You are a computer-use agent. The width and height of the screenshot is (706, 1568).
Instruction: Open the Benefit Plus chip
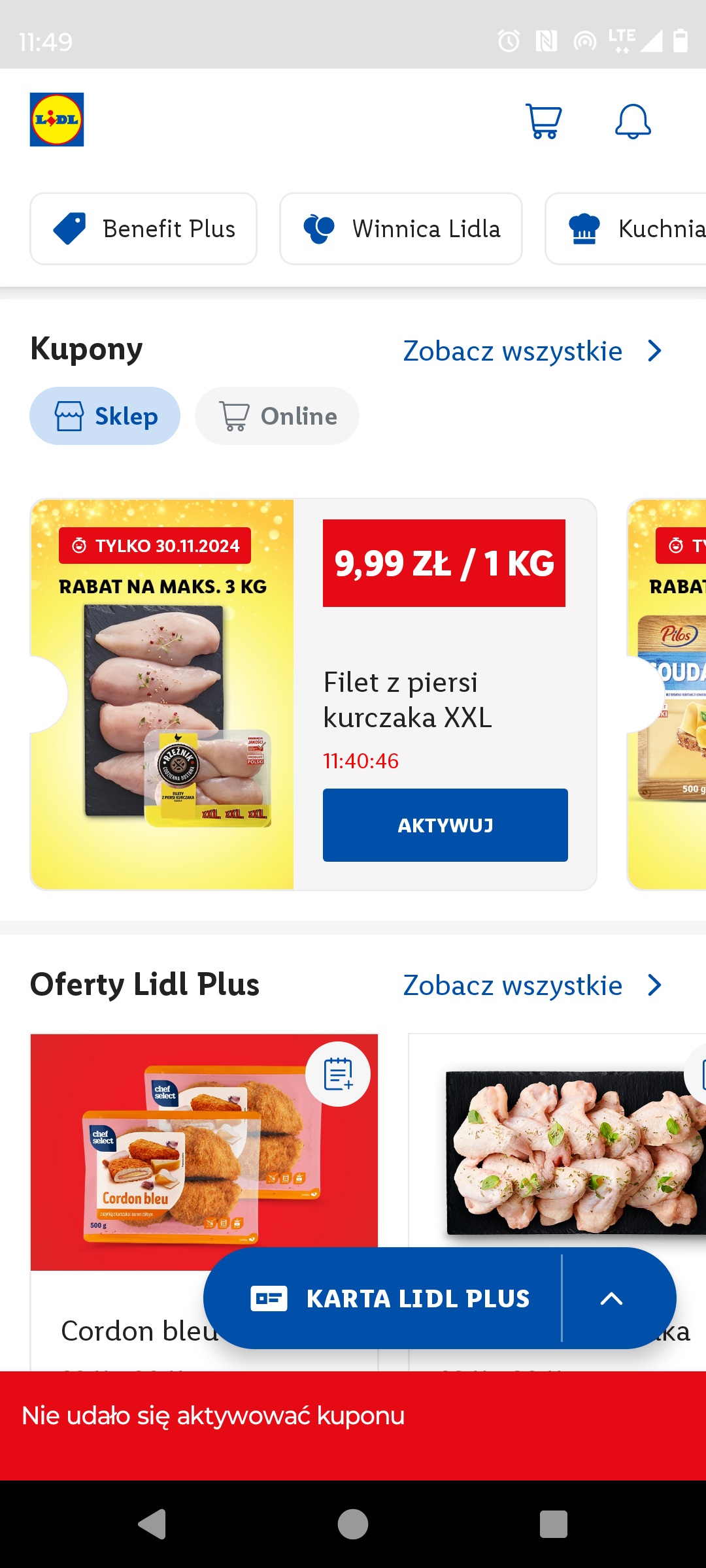point(143,229)
